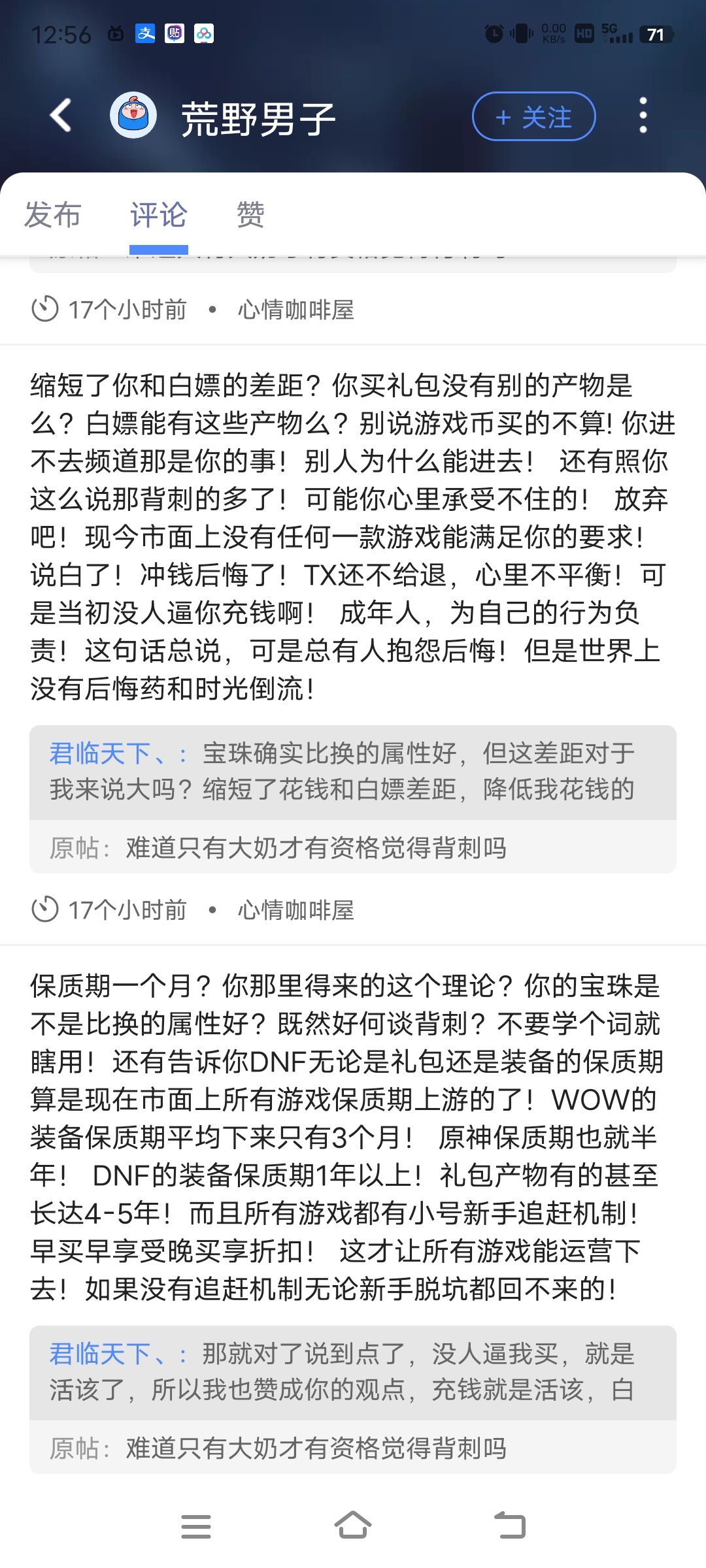Go back using the top arrow
Screen dimensions: 706x1568
[x=61, y=116]
